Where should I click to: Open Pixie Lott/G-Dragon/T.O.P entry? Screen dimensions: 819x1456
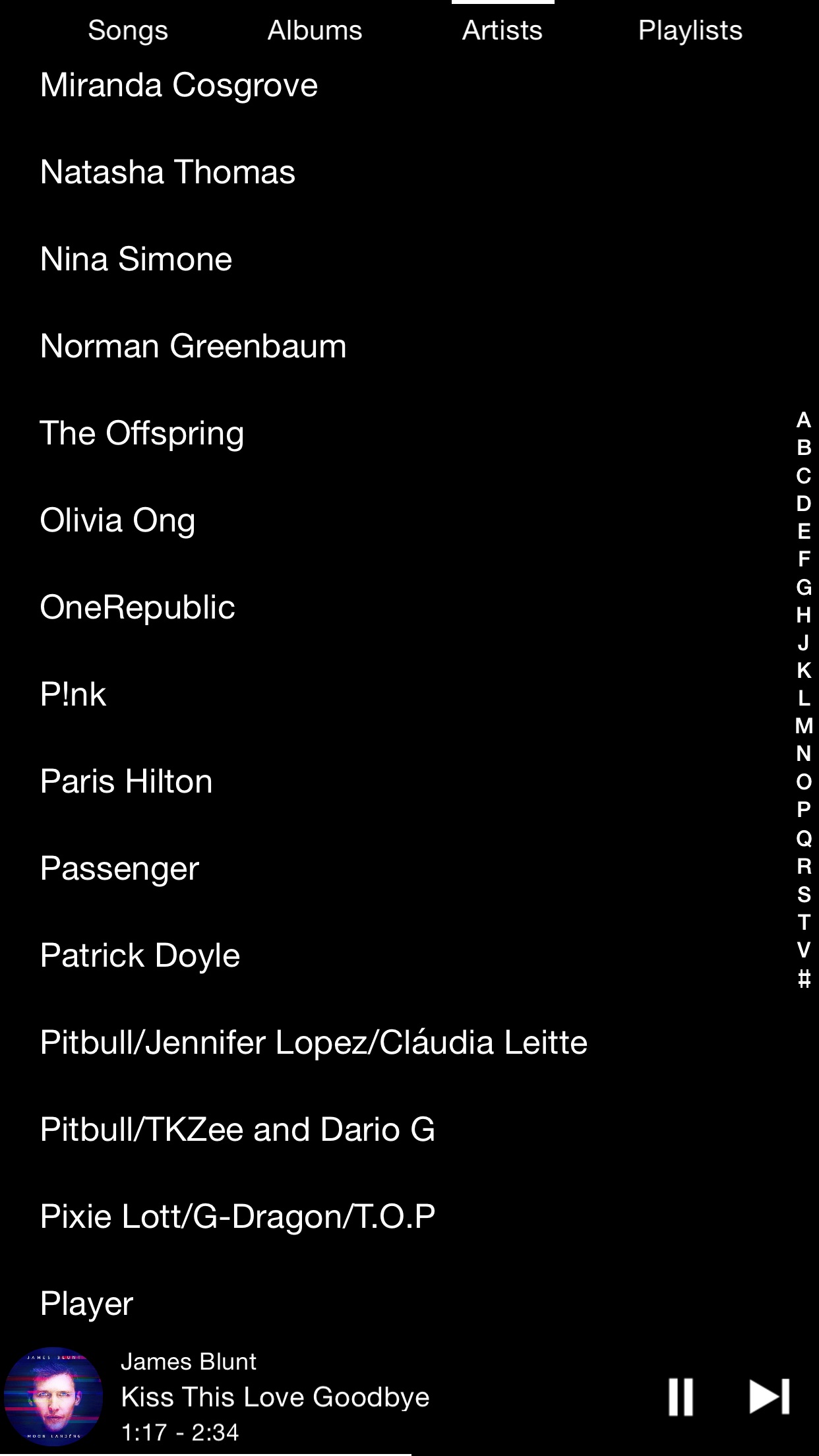tap(409, 1217)
